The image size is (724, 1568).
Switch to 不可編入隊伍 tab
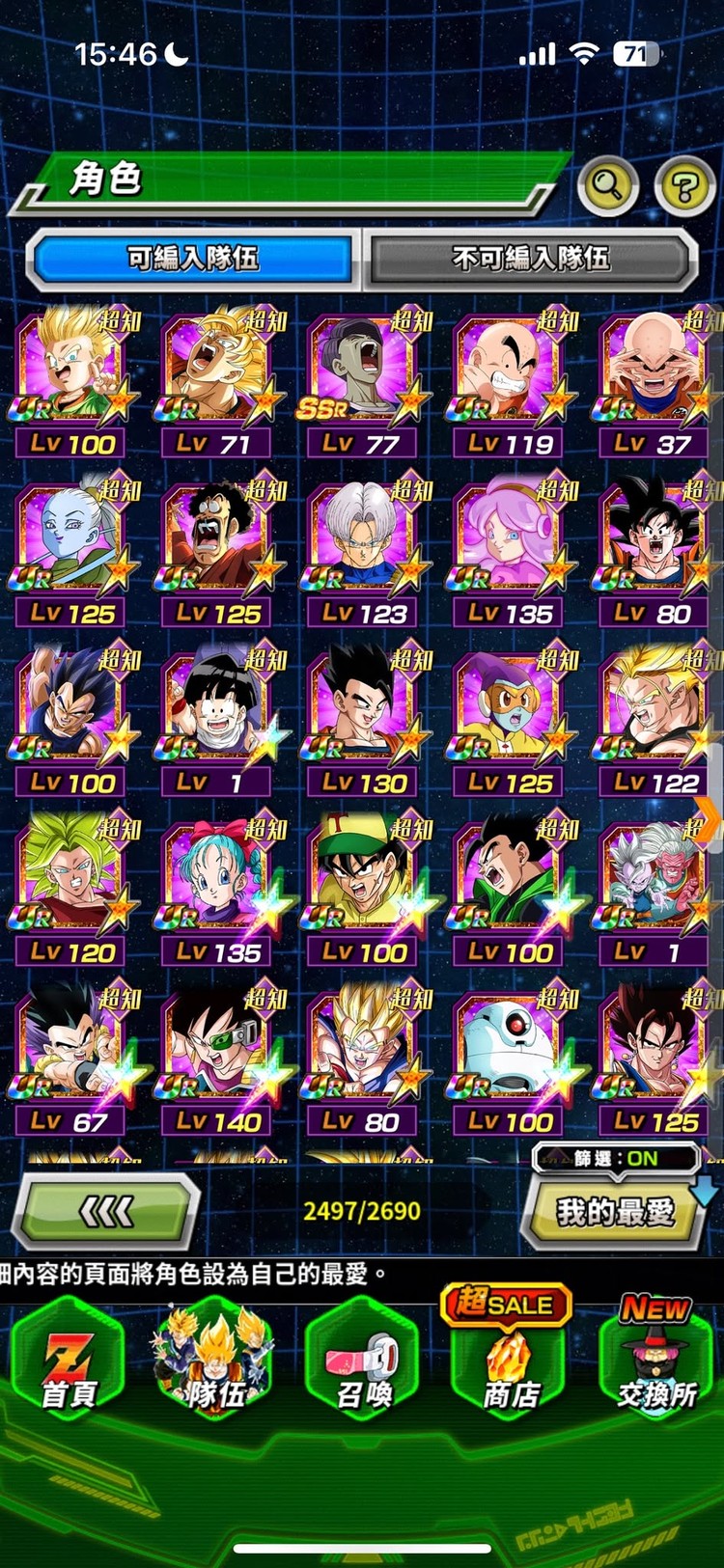tap(531, 259)
